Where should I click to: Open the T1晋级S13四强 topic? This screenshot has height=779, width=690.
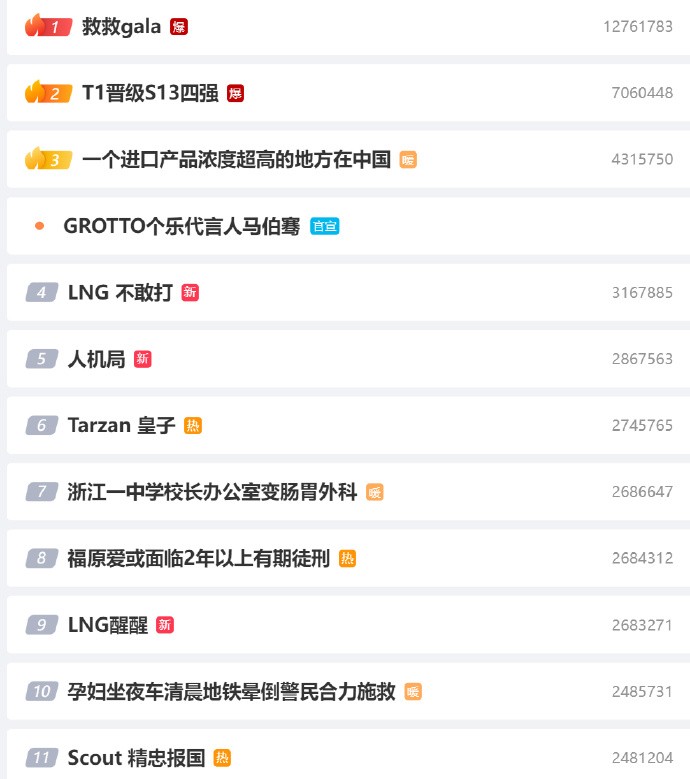[150, 93]
